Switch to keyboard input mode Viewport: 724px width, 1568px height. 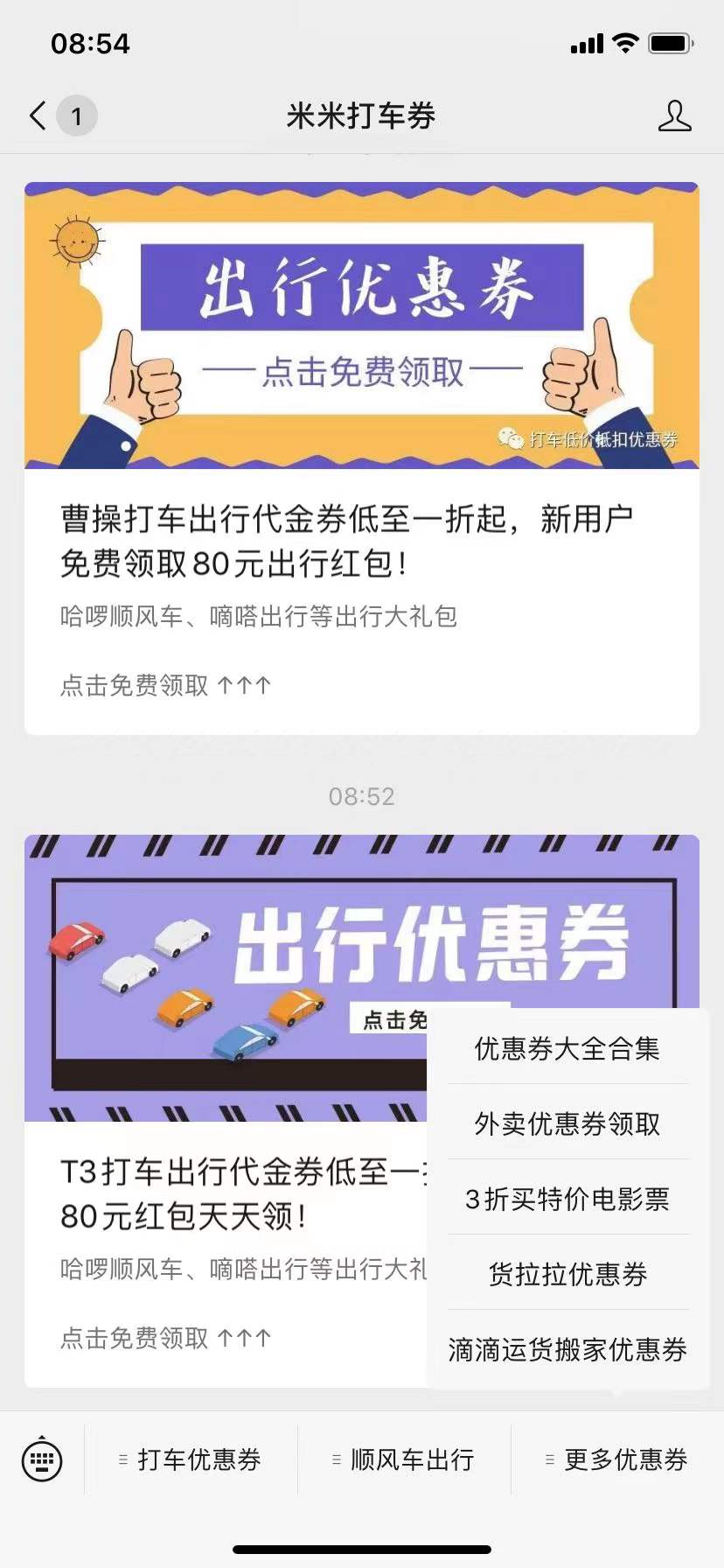point(42,1459)
